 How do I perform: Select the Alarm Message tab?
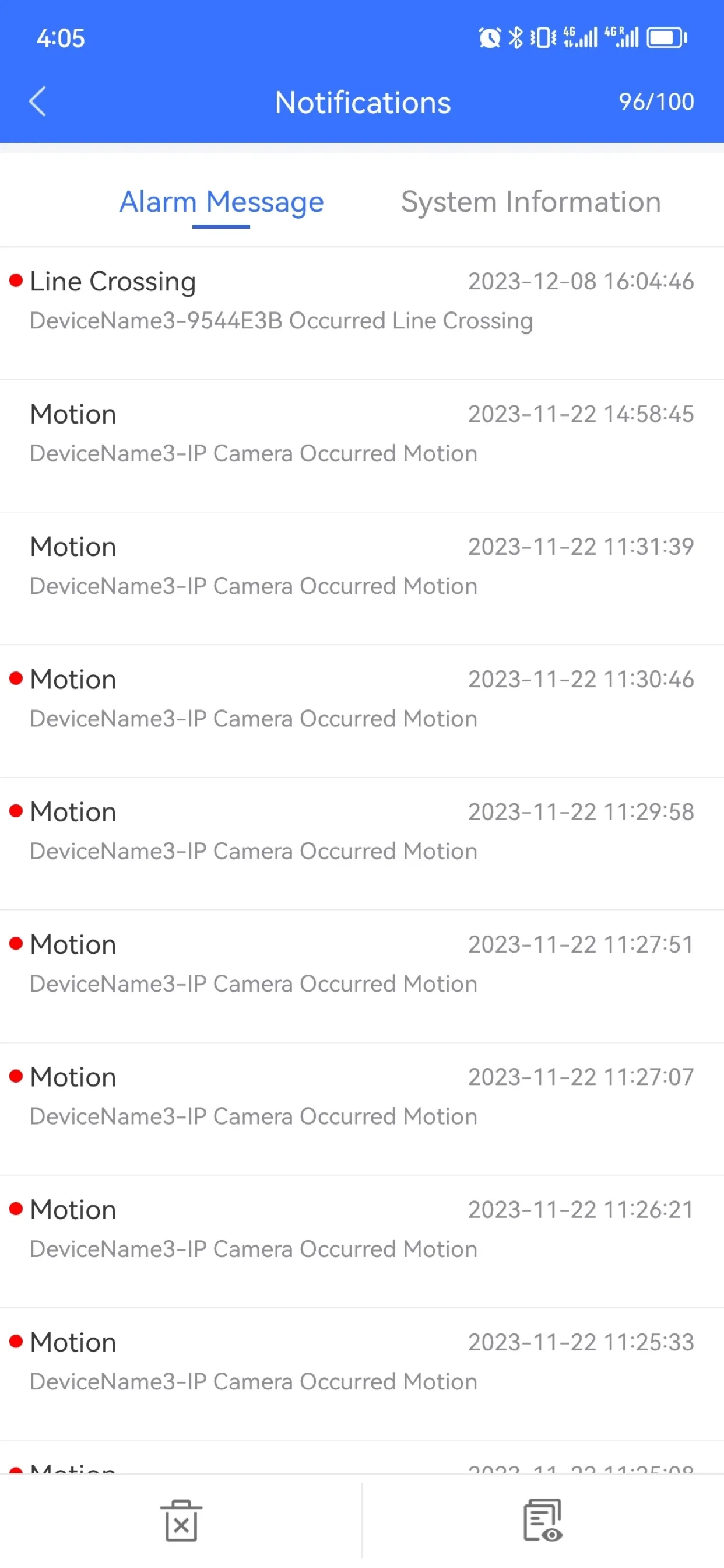click(222, 202)
